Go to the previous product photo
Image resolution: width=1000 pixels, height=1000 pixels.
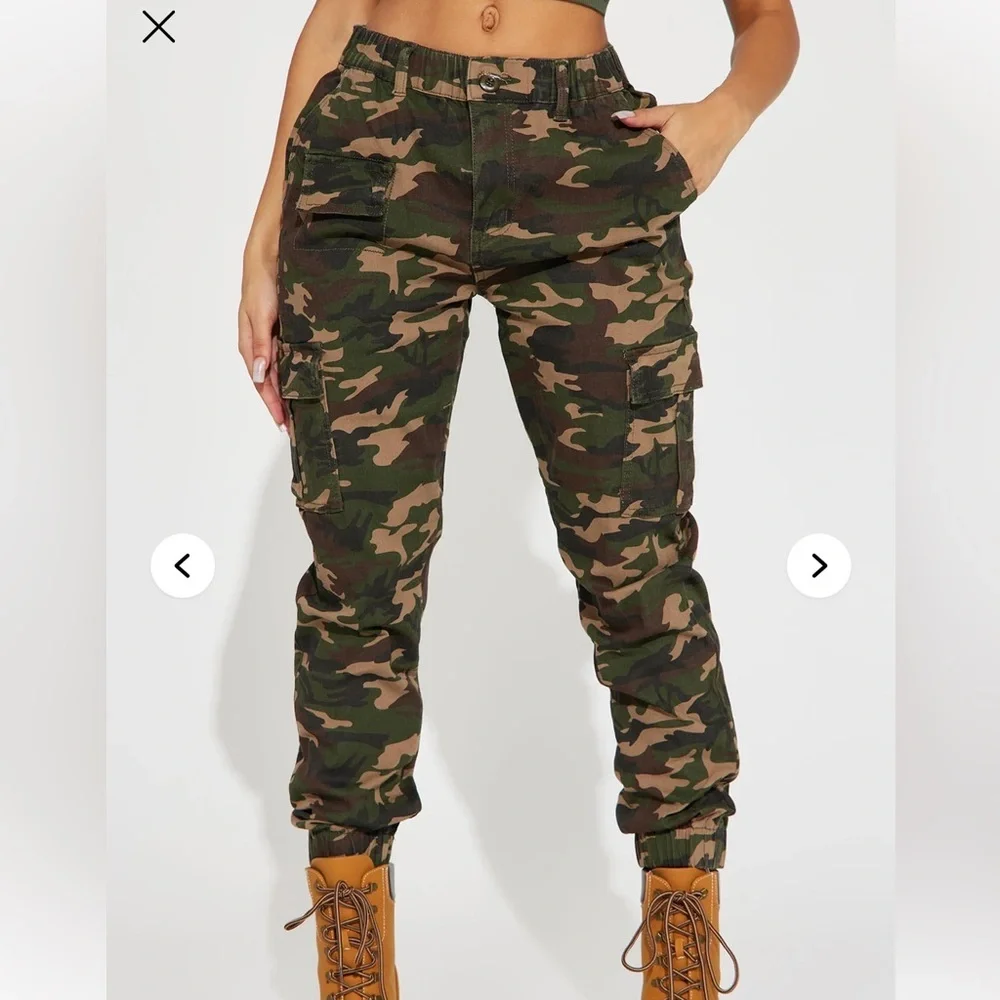[x=183, y=566]
